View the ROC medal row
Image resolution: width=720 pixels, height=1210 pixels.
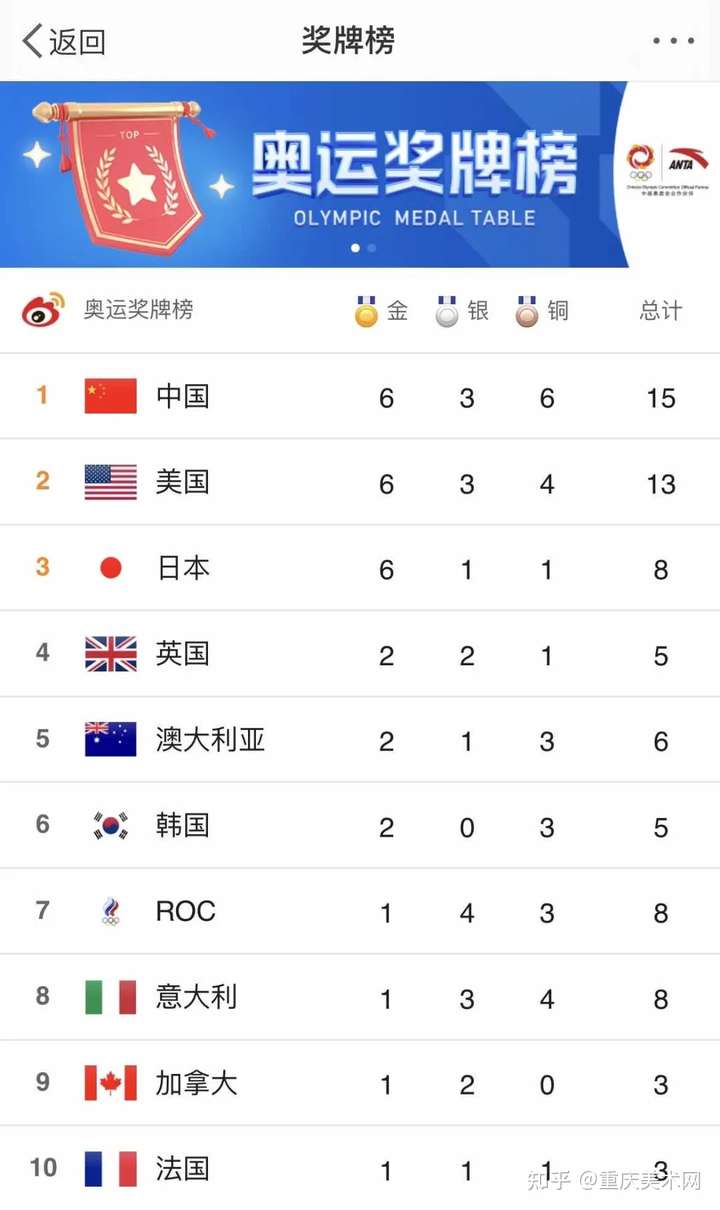pyautogui.click(x=360, y=912)
